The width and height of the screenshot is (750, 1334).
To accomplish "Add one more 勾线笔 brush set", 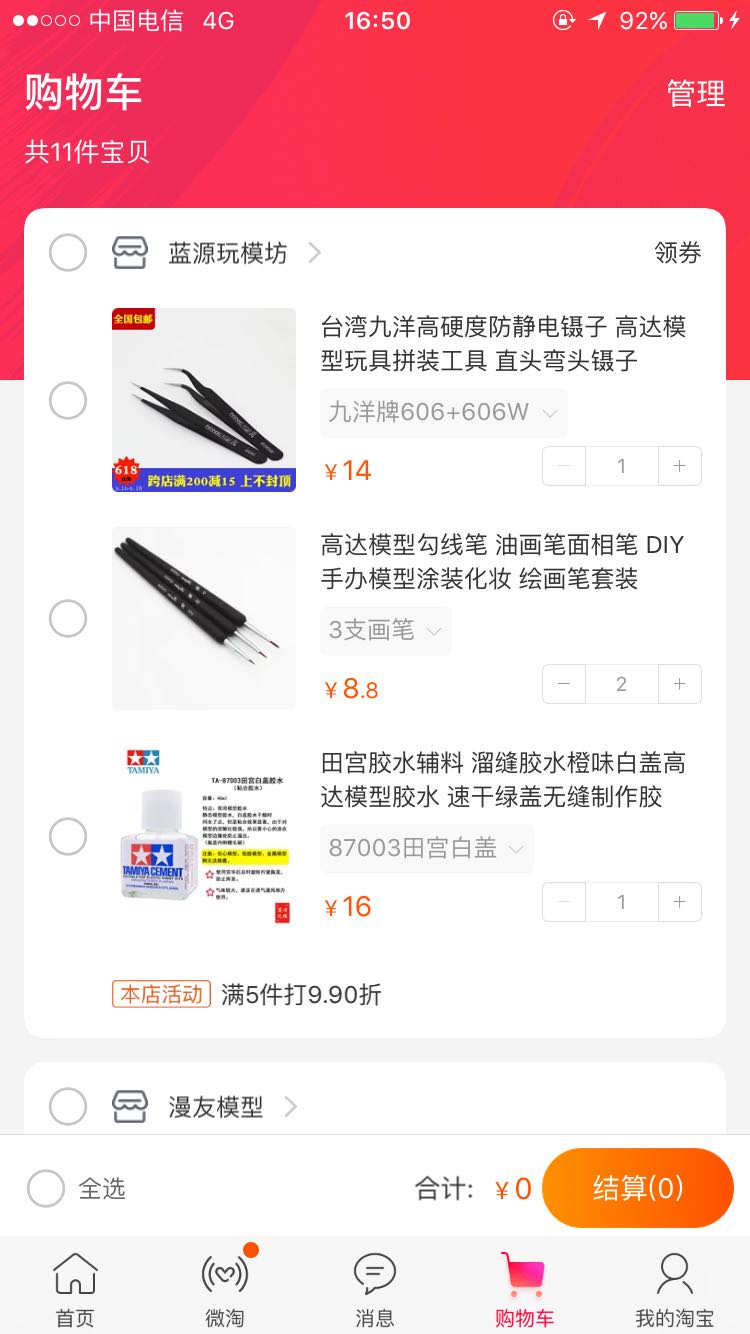I will coord(680,684).
